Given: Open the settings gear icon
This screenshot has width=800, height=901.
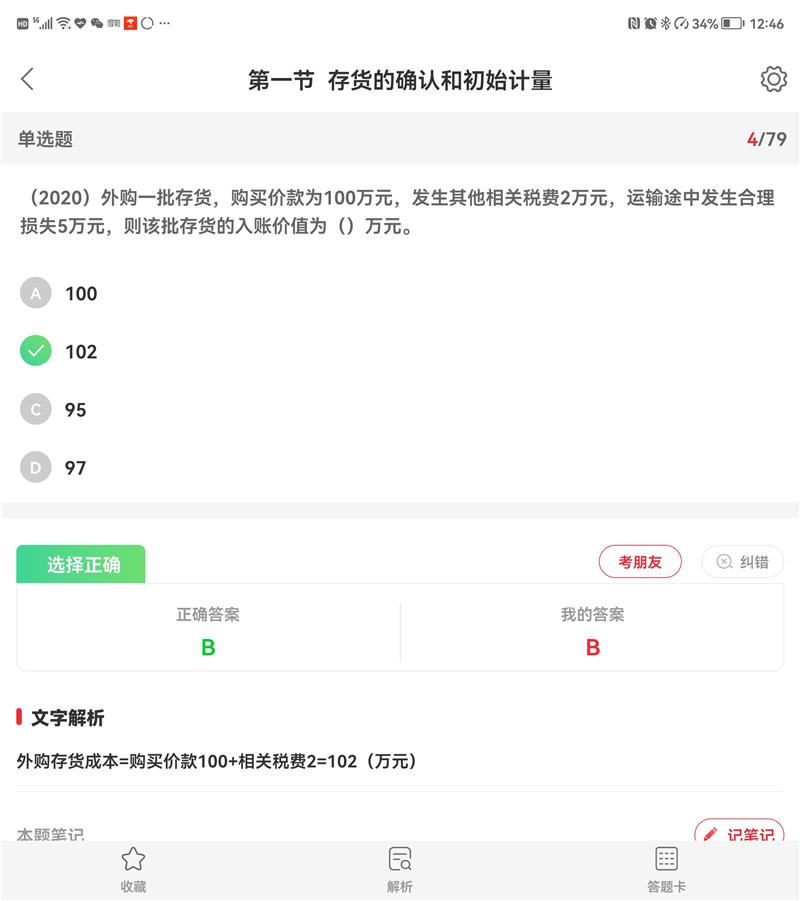Looking at the screenshot, I should coord(773,80).
